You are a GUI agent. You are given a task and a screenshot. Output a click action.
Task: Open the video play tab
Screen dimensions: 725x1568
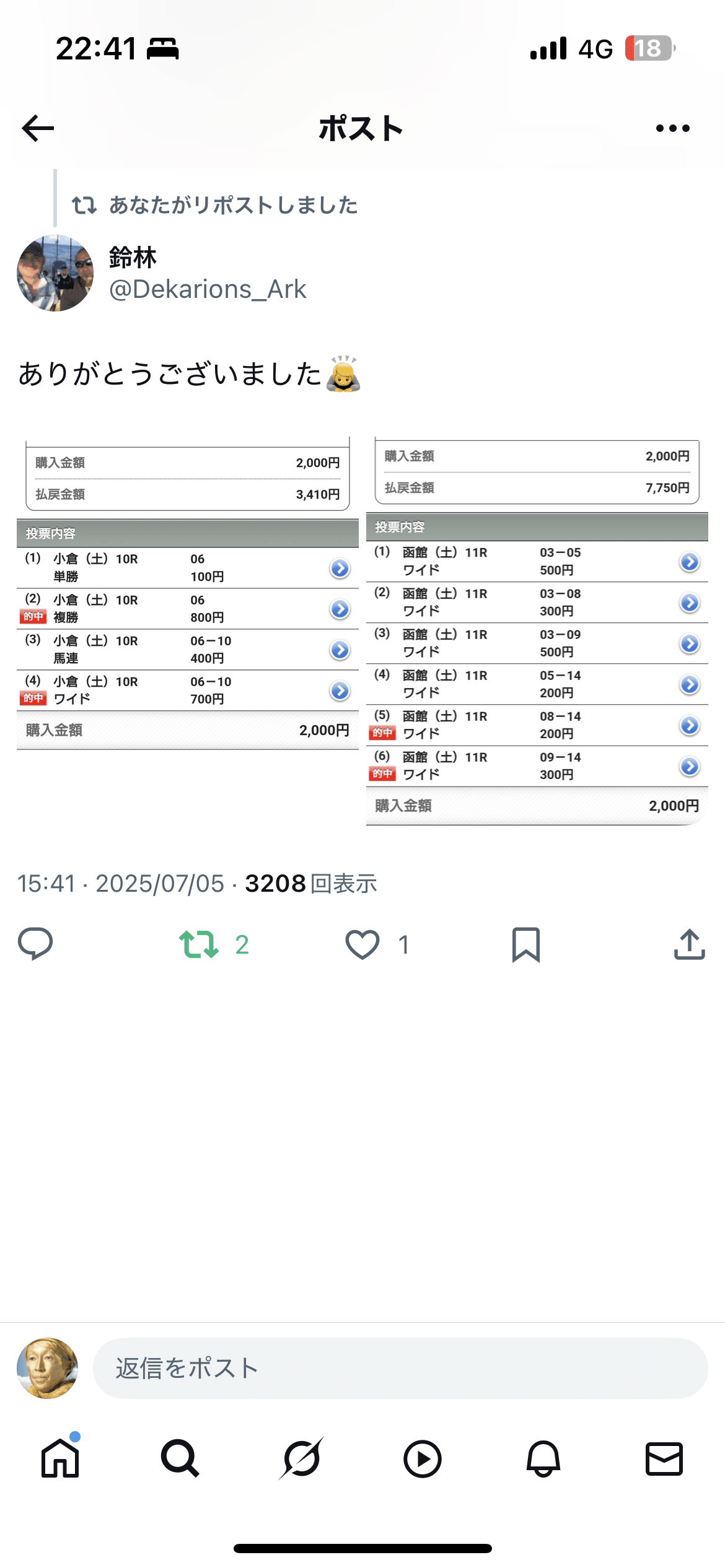pos(422,1458)
